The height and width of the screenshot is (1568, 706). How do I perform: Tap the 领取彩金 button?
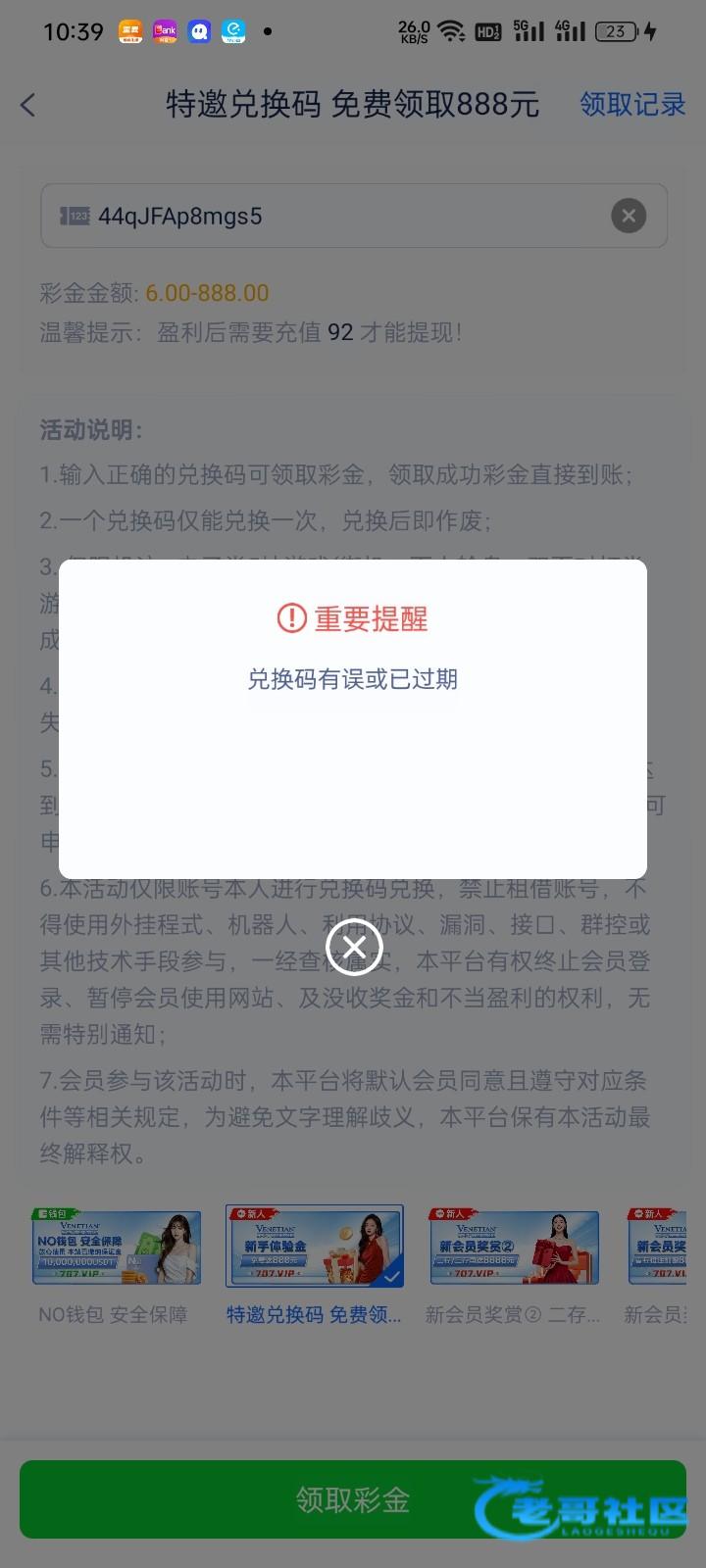(352, 1498)
